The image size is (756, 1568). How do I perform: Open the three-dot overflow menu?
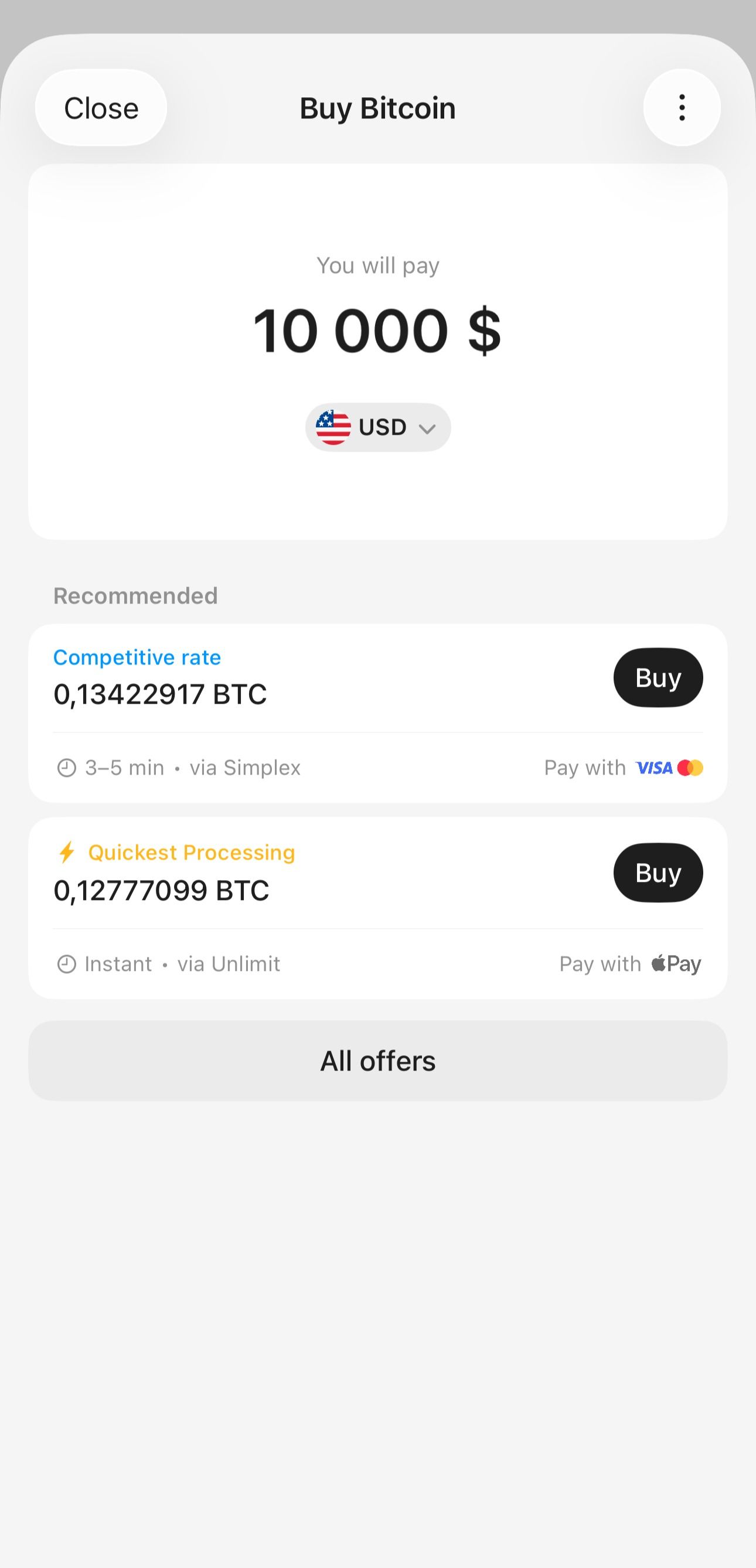click(682, 108)
